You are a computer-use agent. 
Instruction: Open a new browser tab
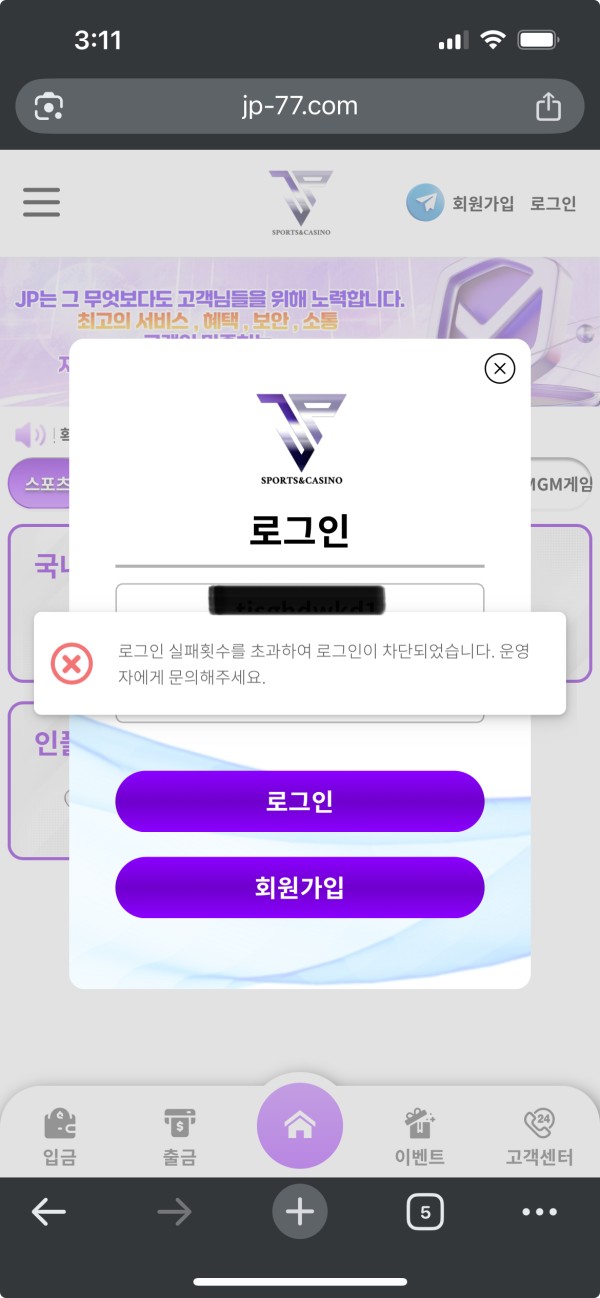point(300,1212)
